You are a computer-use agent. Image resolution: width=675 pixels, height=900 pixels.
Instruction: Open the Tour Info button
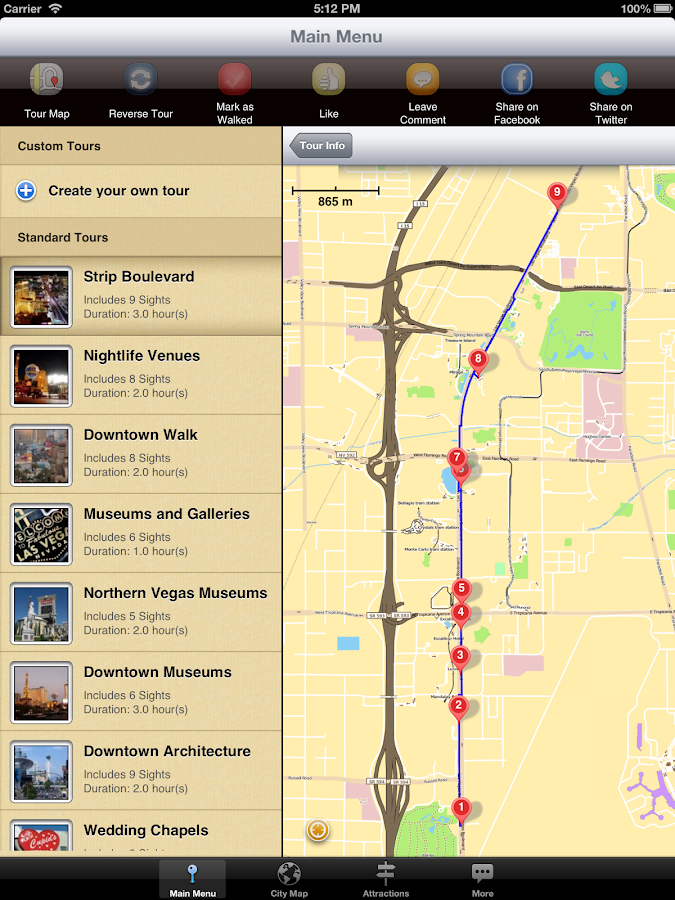tap(321, 146)
